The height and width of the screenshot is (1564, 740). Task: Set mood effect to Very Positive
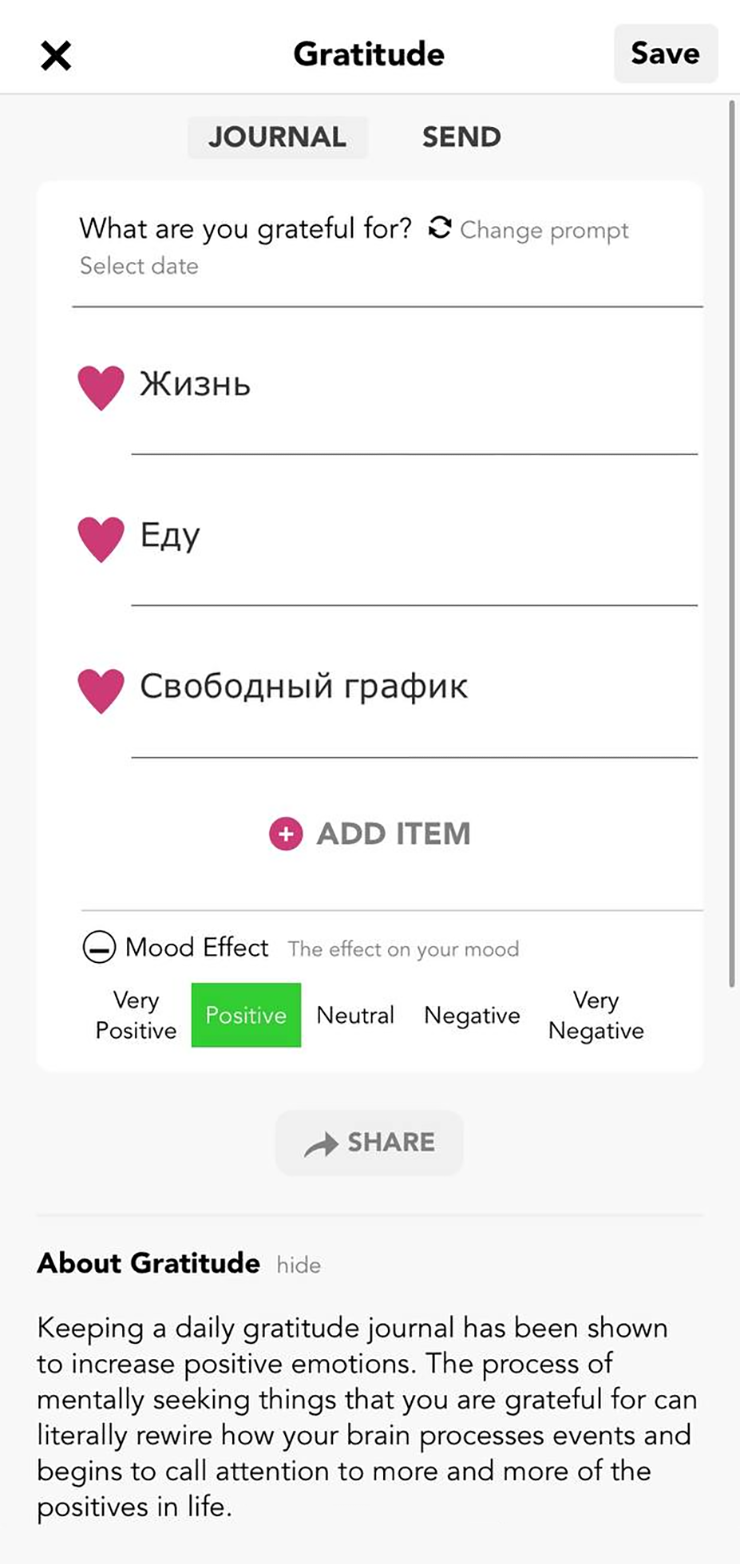click(x=136, y=1015)
